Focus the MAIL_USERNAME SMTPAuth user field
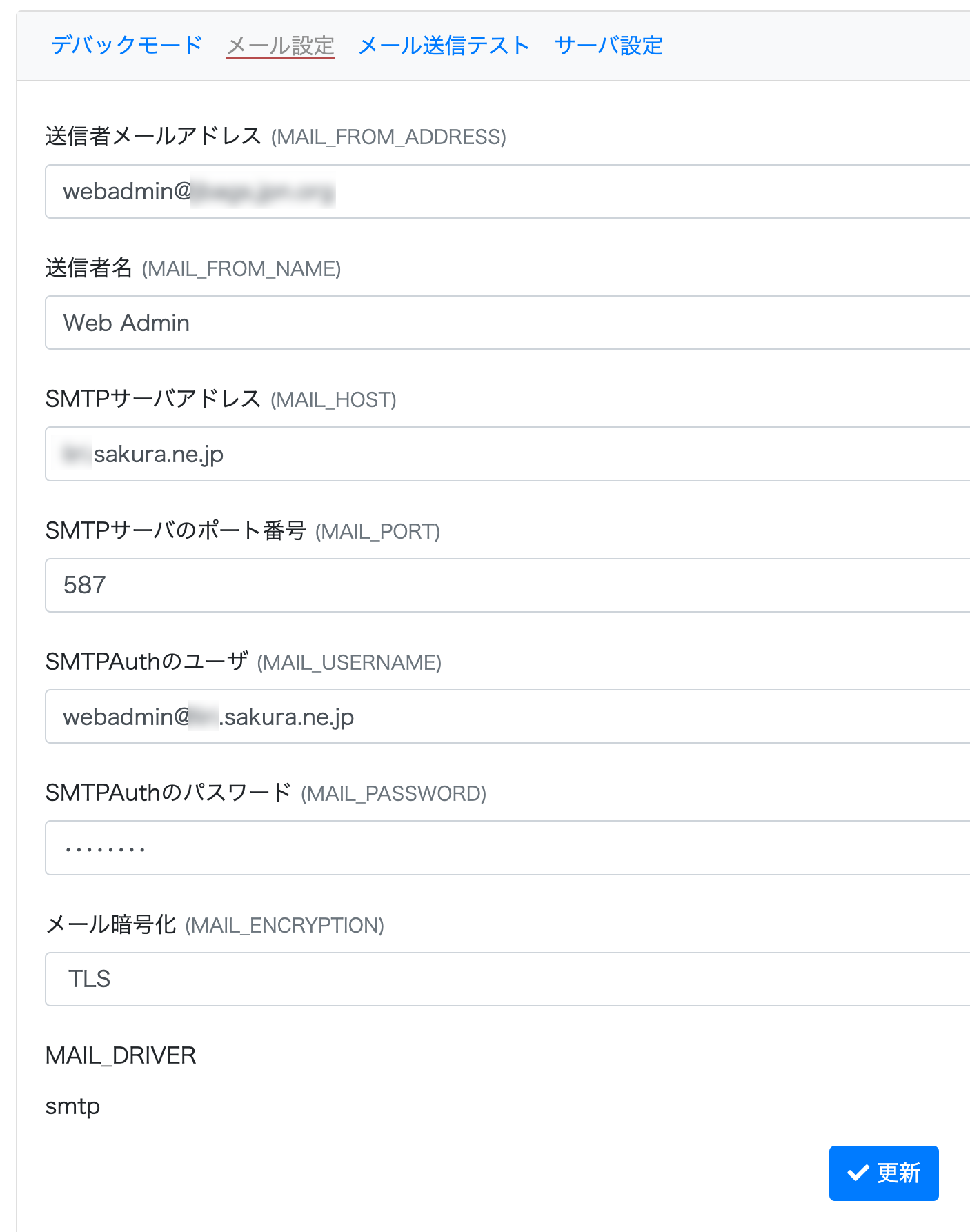This screenshot has height=1232, width=970. (507, 717)
